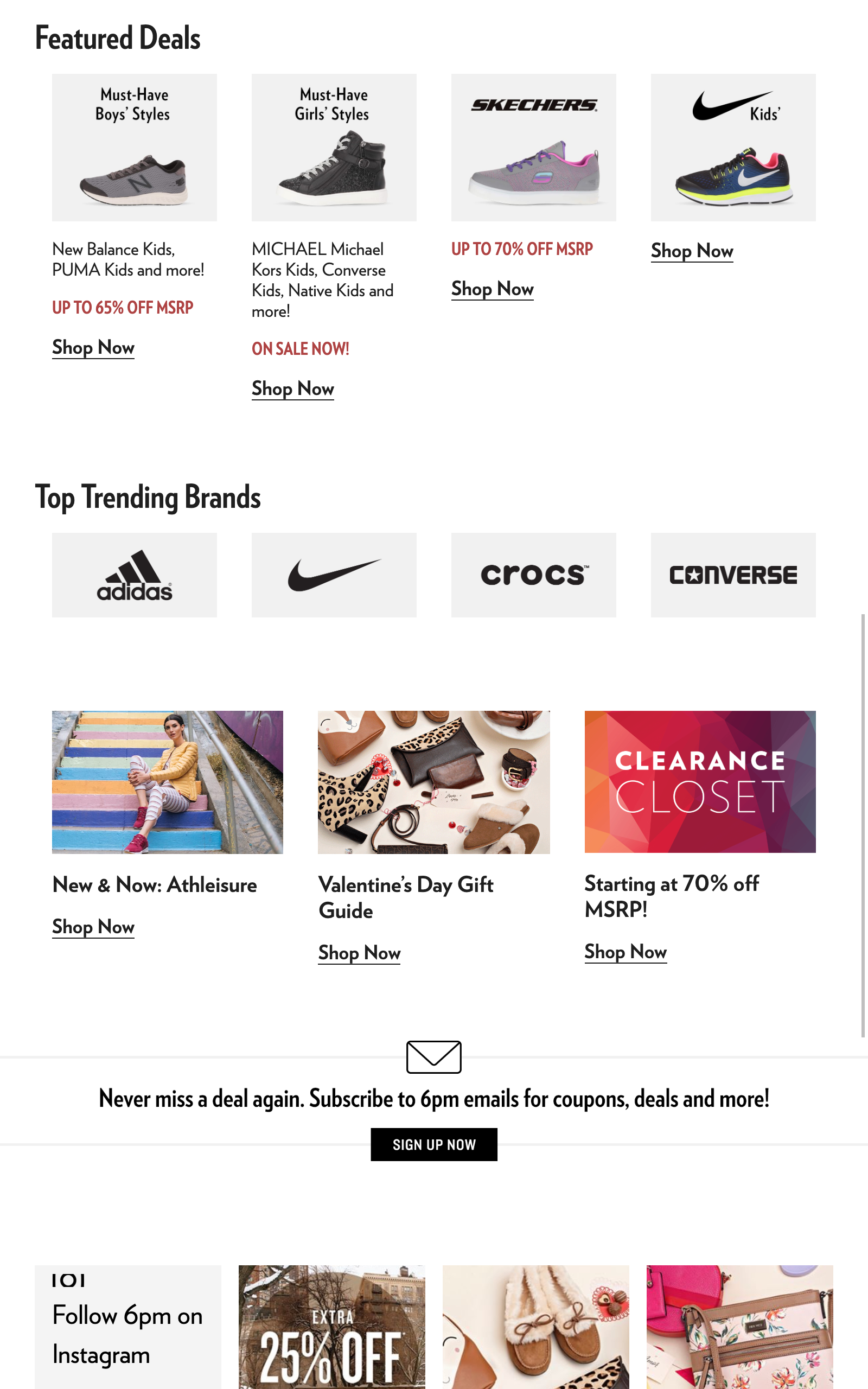868x1389 pixels.
Task: Open the Must-Have Girls' Styles deal image
Action: coord(334,148)
